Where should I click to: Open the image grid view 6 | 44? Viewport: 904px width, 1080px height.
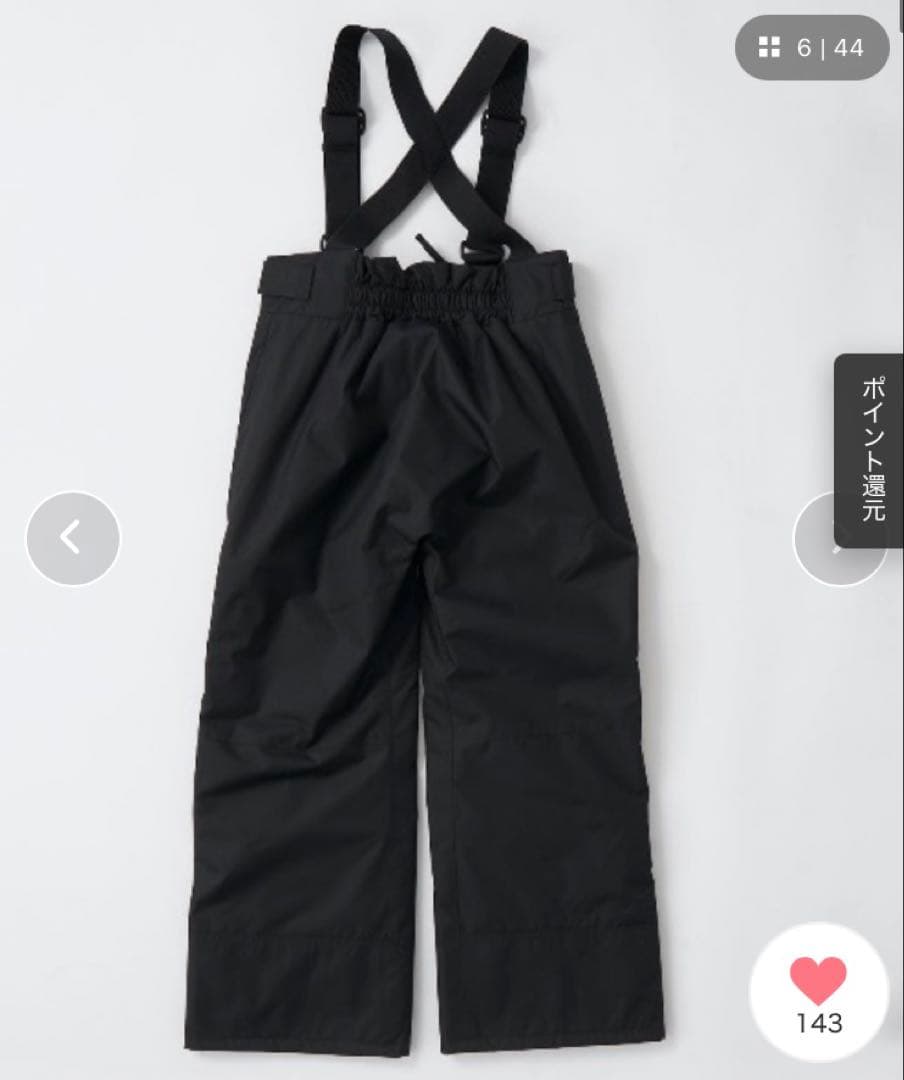(811, 47)
